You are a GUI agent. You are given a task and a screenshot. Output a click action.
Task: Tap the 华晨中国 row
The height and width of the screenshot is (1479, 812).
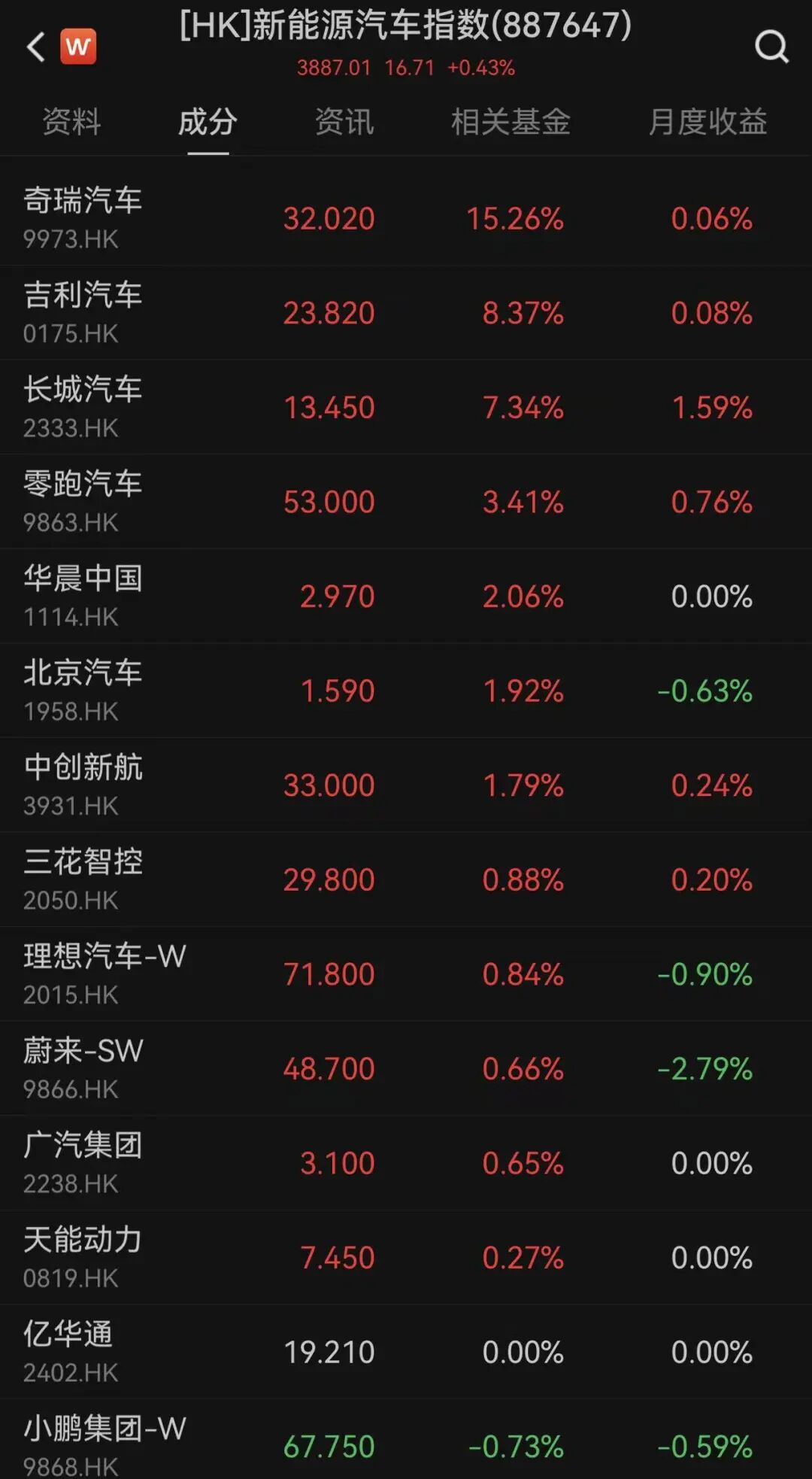click(83, 596)
